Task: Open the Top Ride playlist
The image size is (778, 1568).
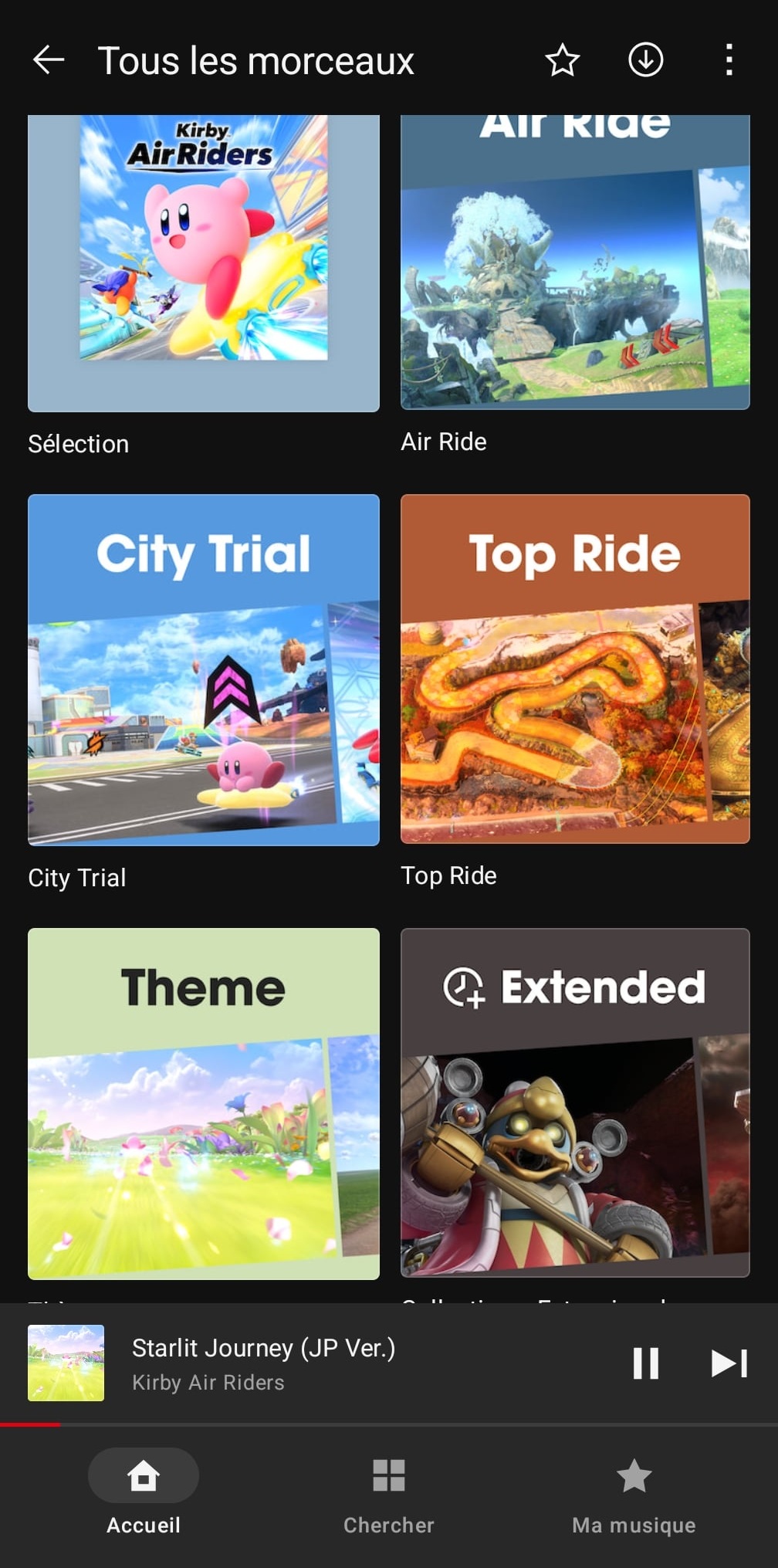Action: (575, 669)
